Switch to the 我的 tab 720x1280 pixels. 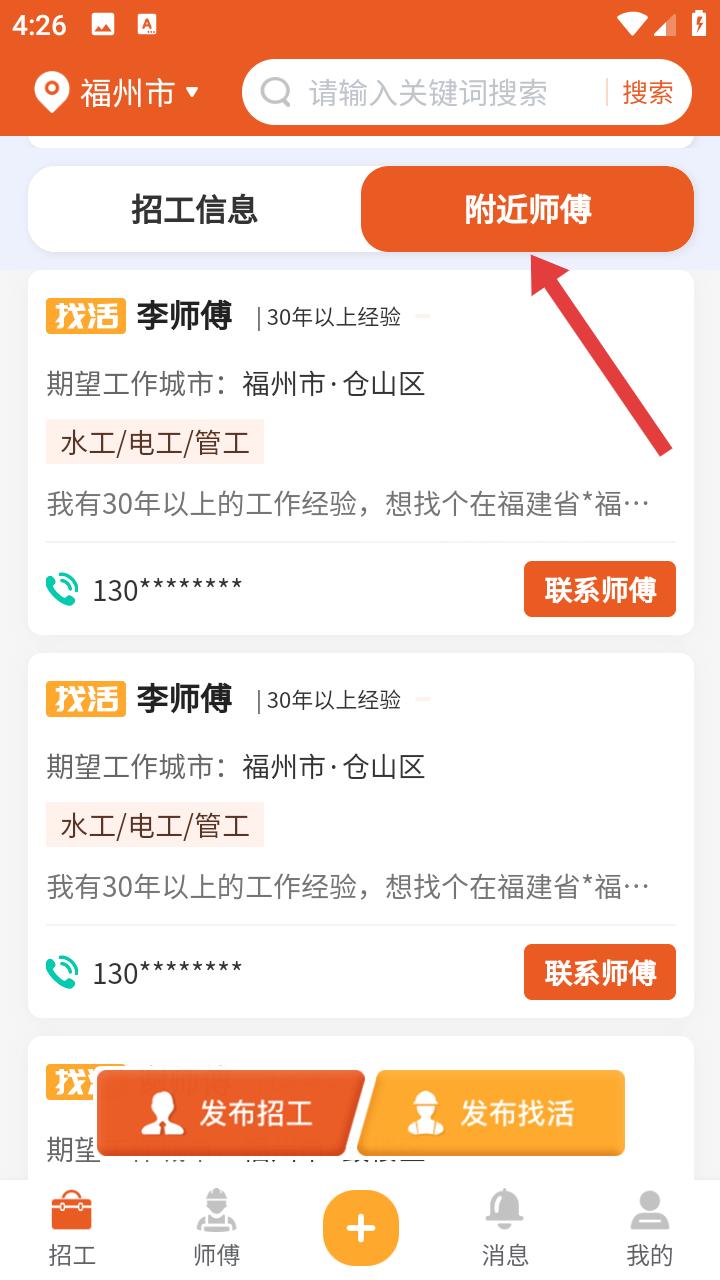tap(649, 1229)
